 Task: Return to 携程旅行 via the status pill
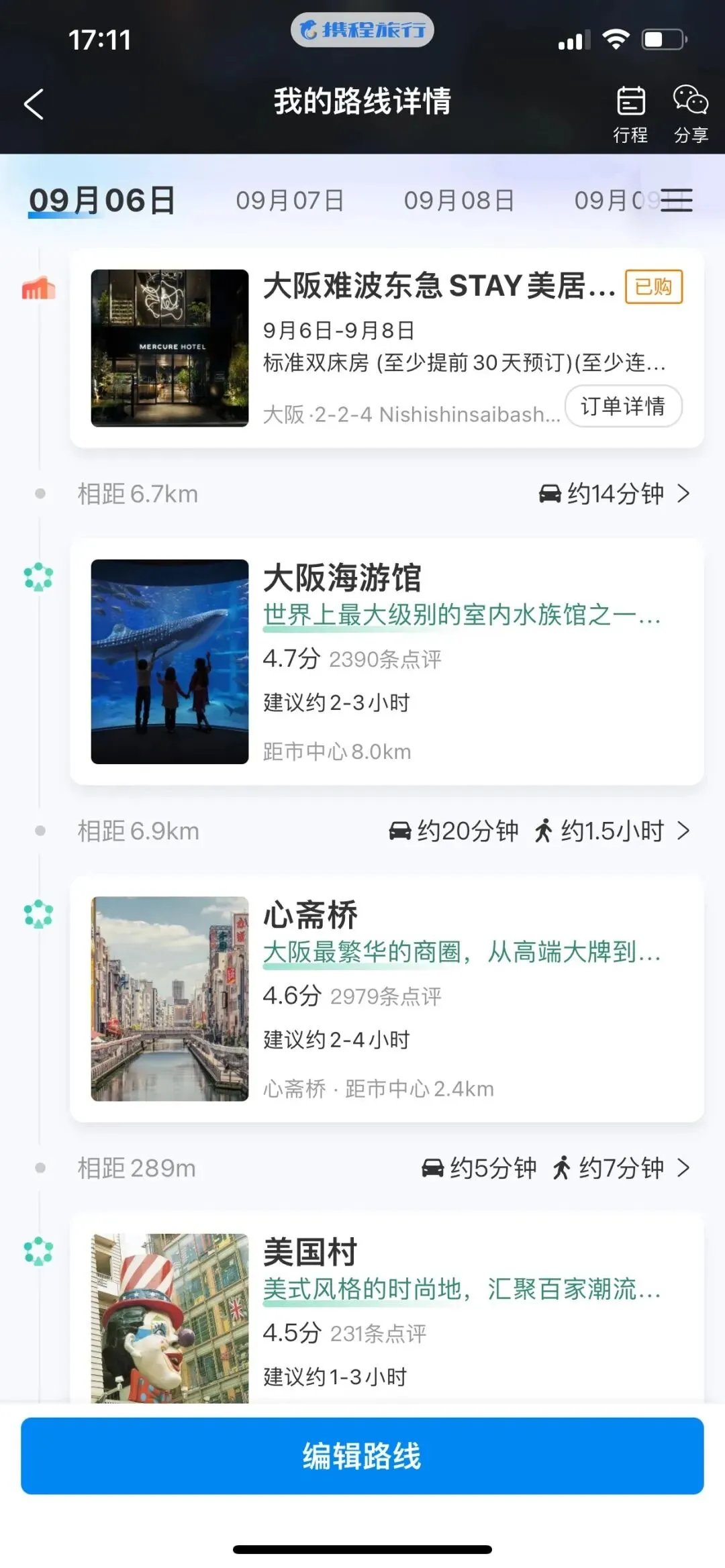coord(362,30)
